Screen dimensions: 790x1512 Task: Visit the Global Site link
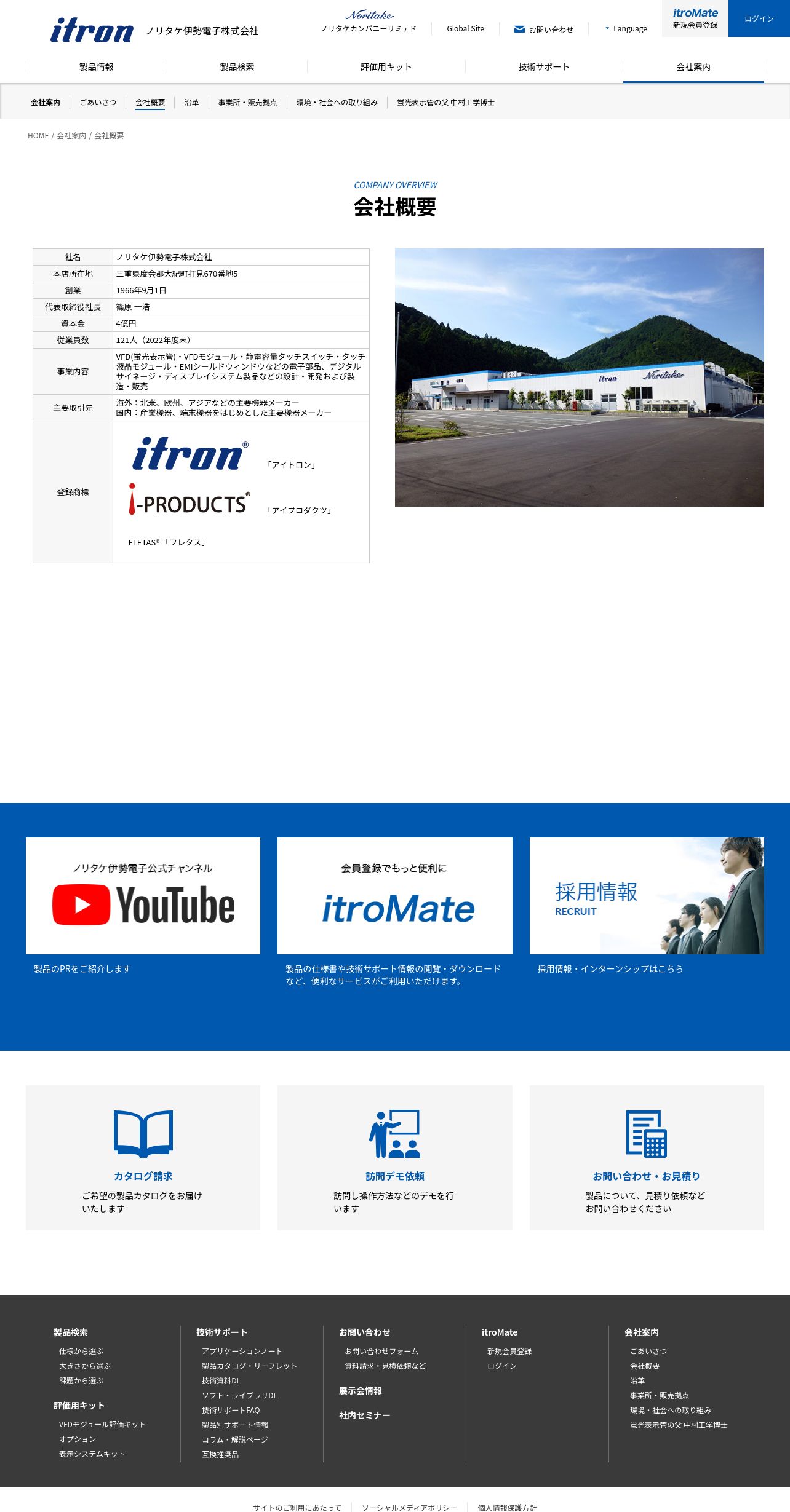coord(465,29)
